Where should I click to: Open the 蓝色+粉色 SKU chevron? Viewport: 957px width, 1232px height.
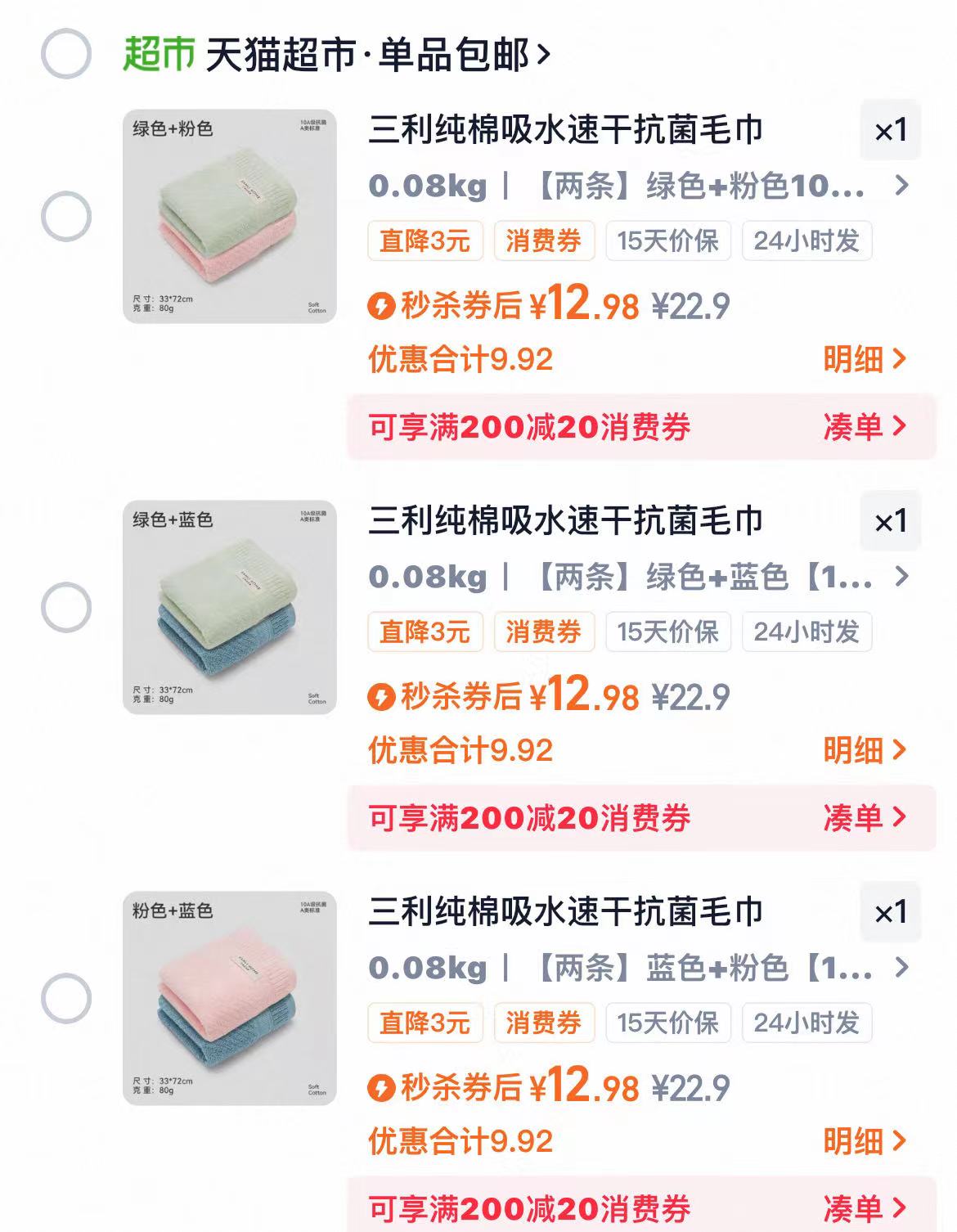(901, 968)
